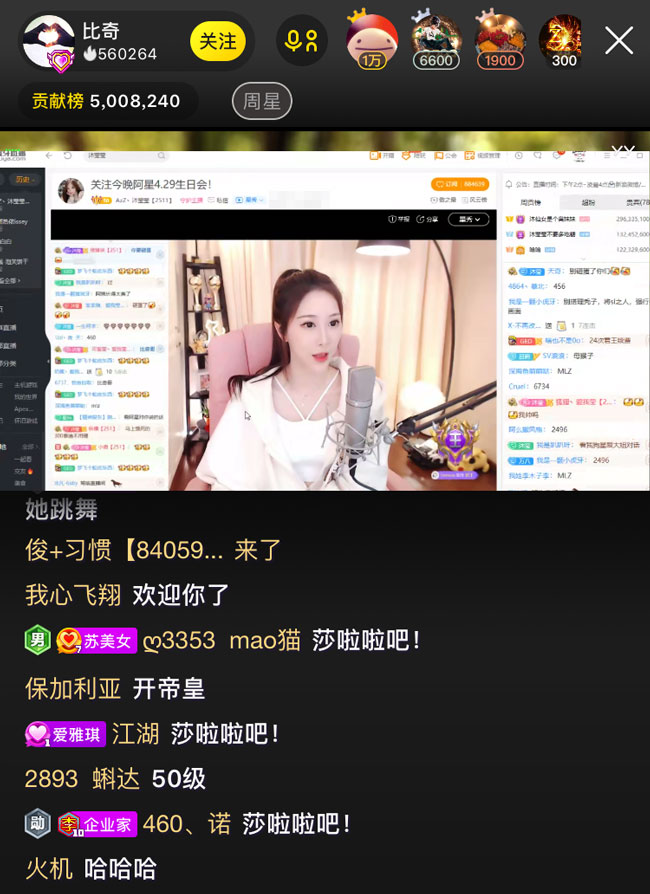View contributor avatar labeled 6600
650x894 pixels.
[435, 41]
